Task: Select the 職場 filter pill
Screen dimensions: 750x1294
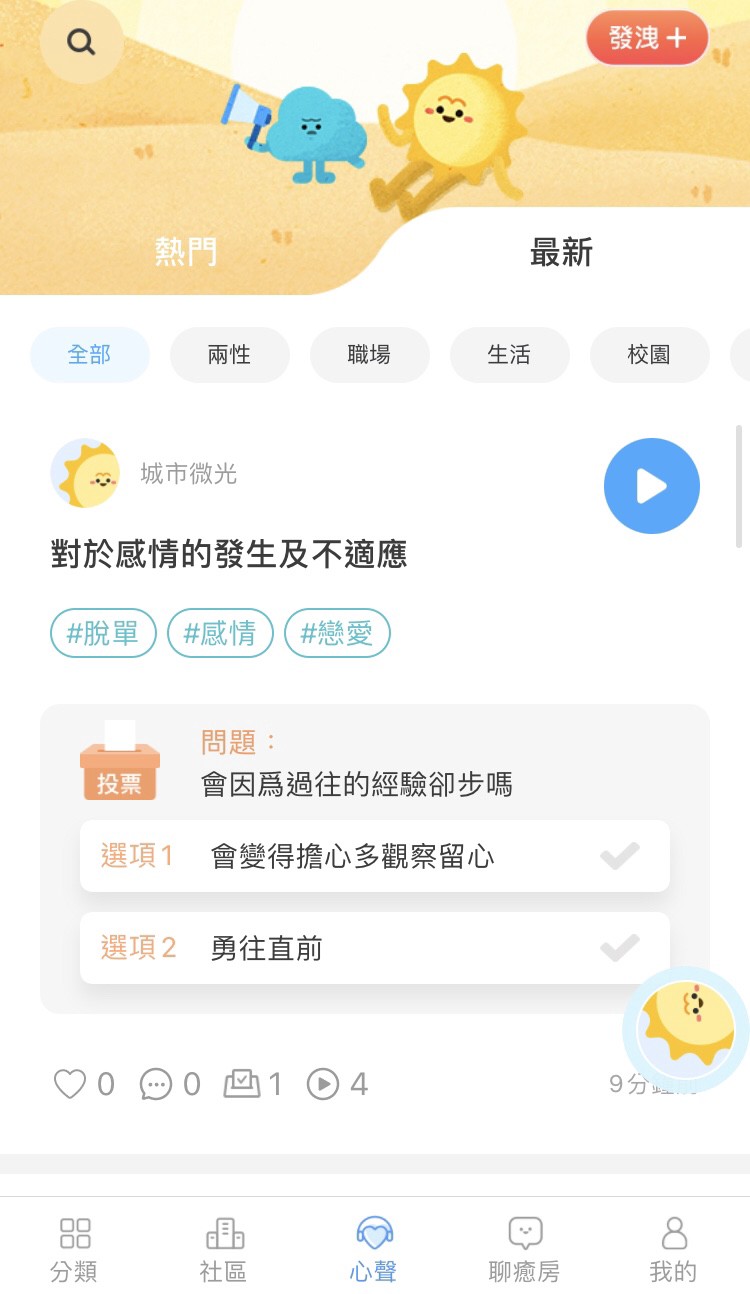Action: (x=370, y=355)
